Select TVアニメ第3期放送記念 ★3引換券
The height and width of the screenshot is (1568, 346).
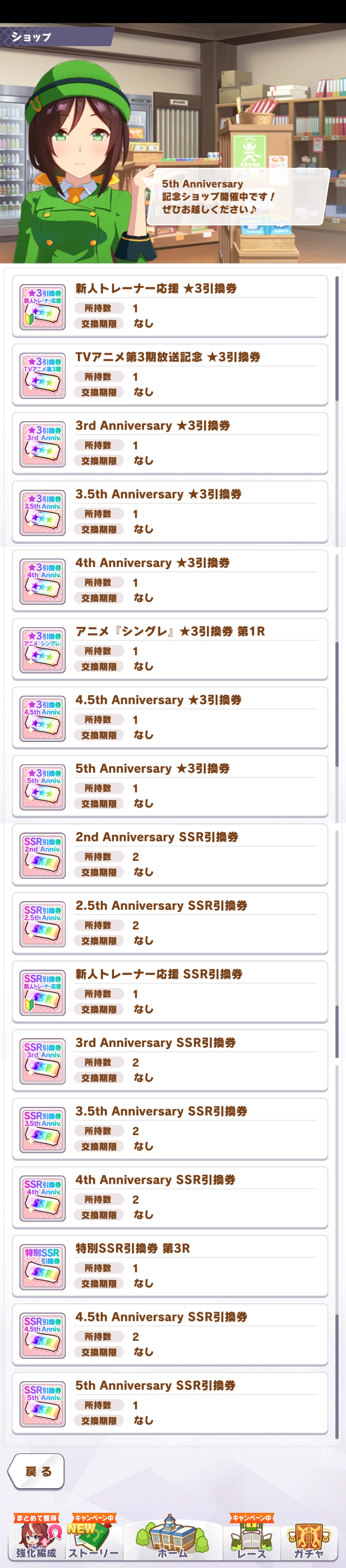tap(170, 375)
